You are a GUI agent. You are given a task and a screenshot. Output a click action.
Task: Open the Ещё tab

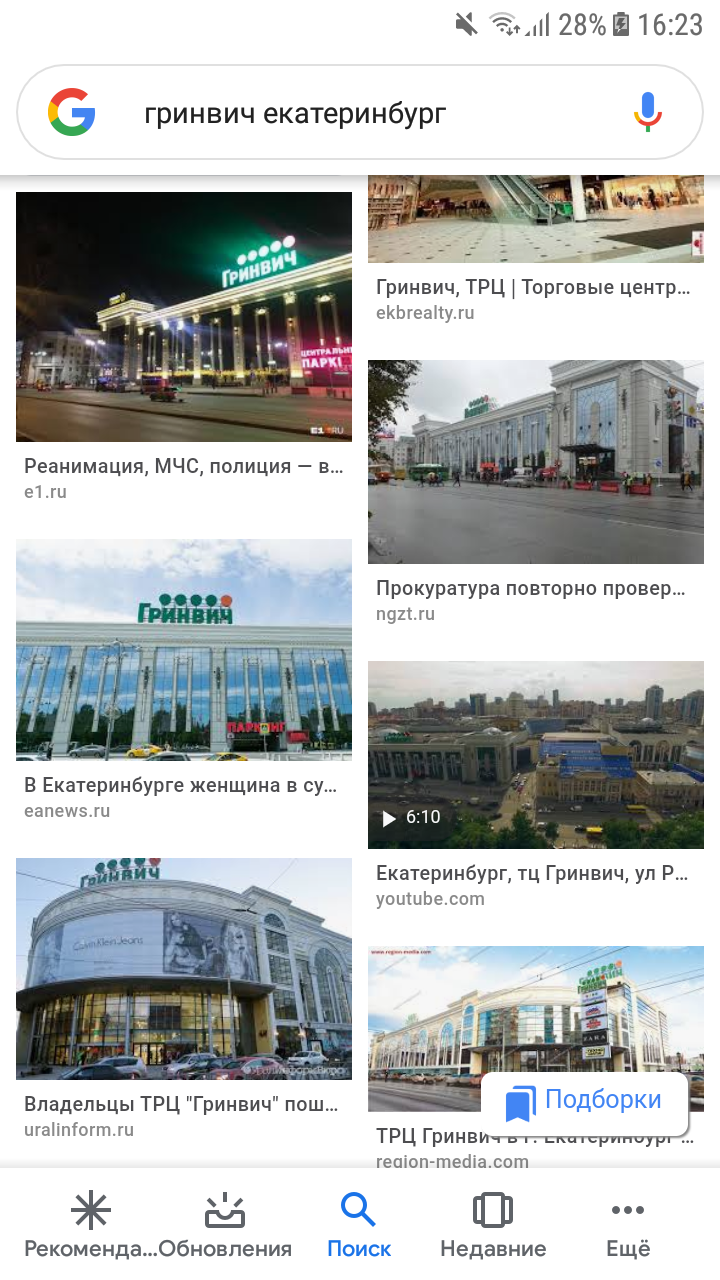point(628,1224)
